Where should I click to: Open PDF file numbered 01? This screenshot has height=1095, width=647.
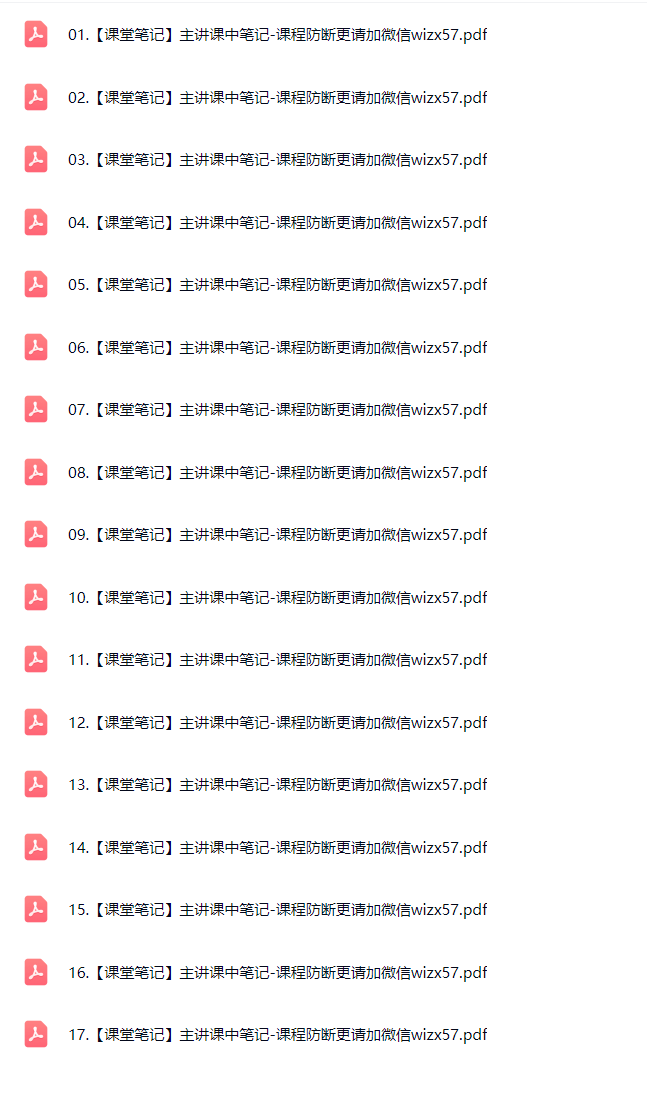click(277, 35)
